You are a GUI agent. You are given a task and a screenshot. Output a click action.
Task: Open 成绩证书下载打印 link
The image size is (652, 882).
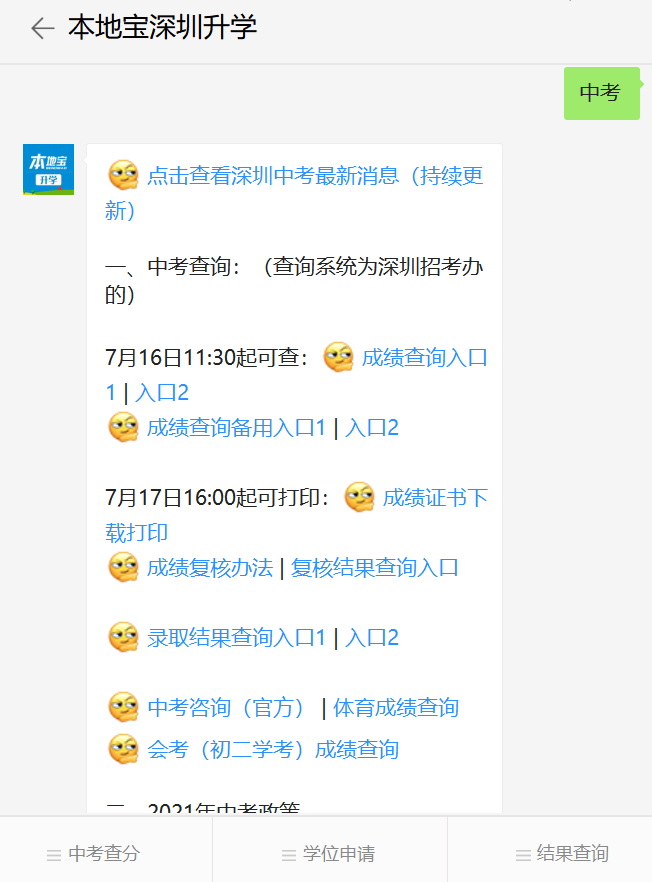pos(435,498)
